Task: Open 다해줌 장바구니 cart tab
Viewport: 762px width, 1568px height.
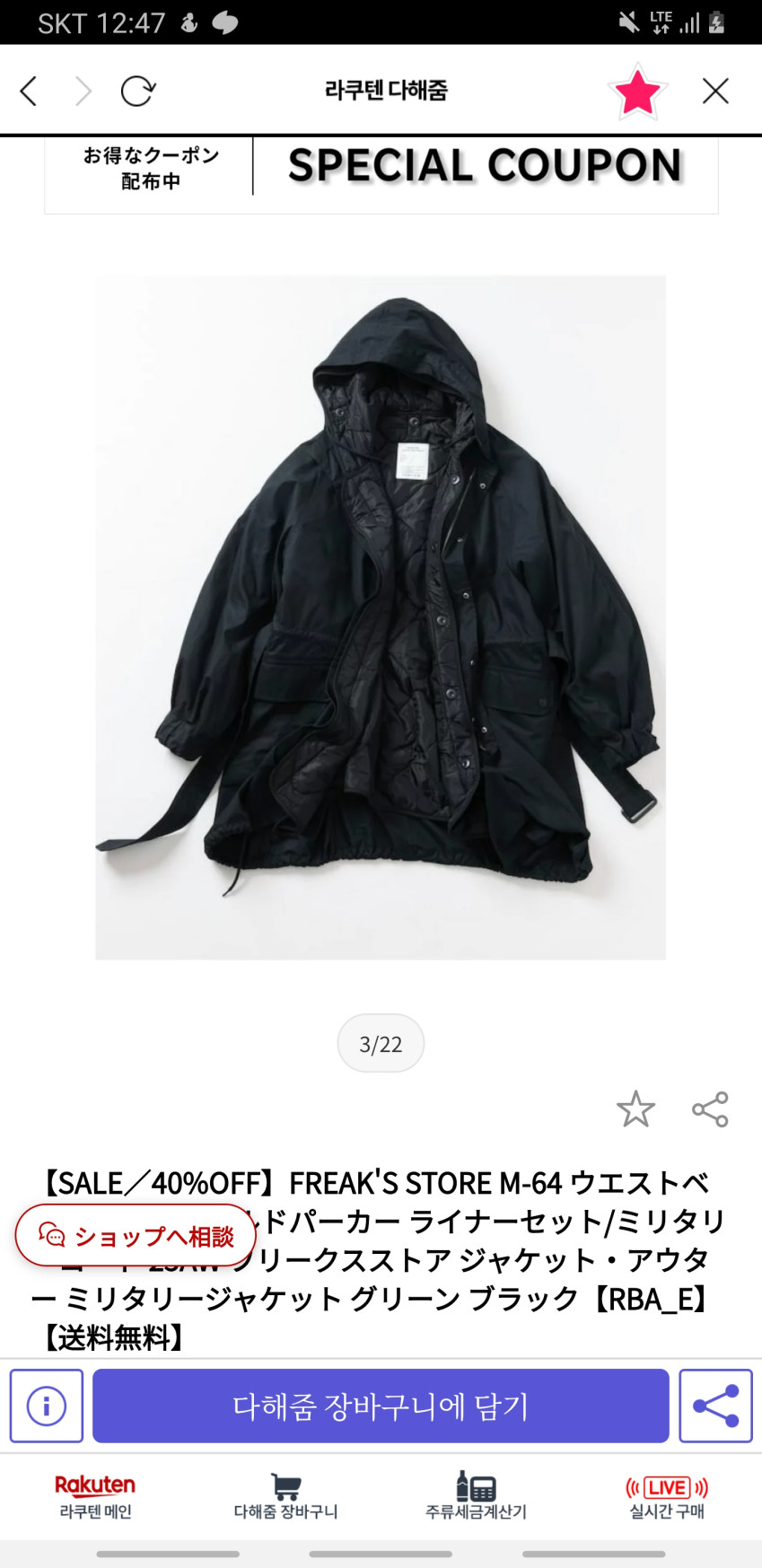Action: point(285,1497)
